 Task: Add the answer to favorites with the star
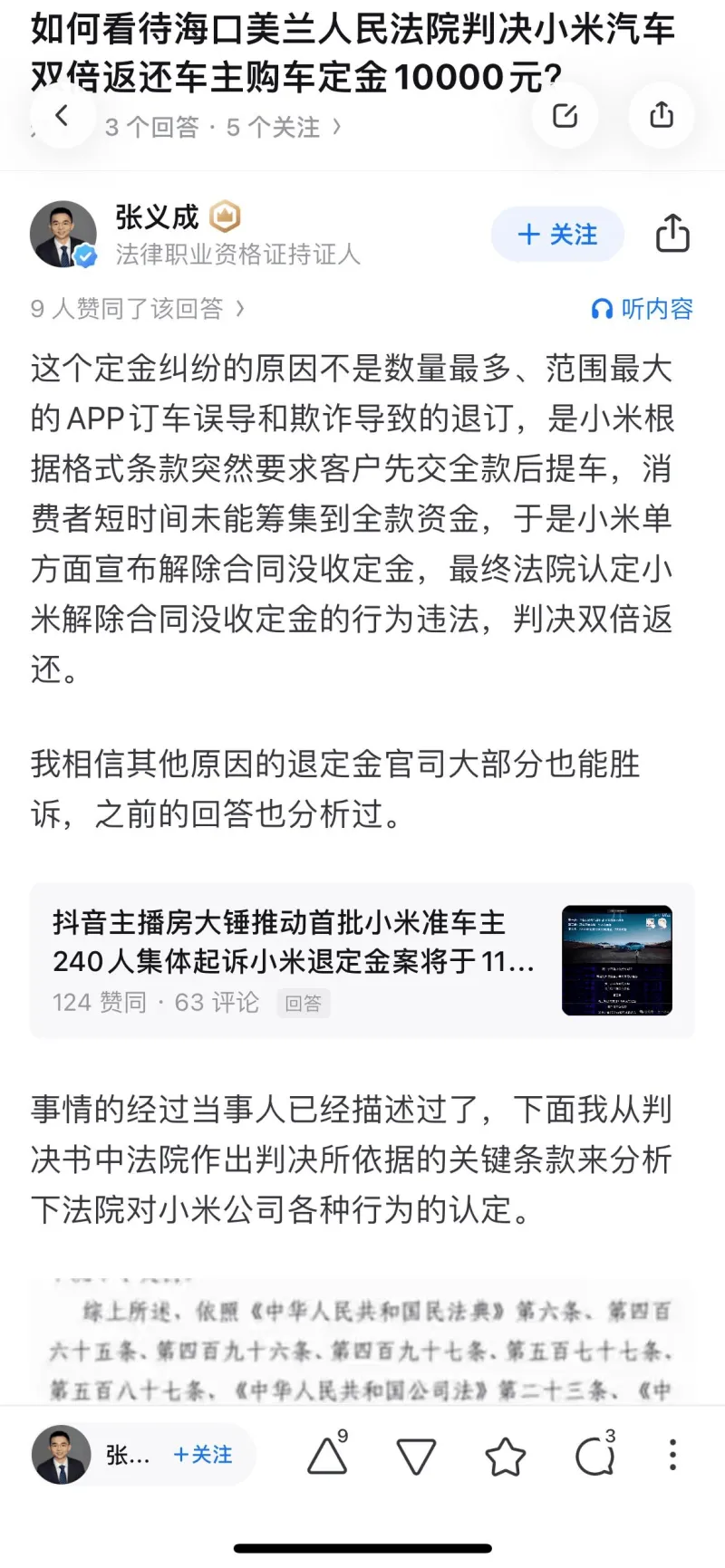[x=505, y=1457]
